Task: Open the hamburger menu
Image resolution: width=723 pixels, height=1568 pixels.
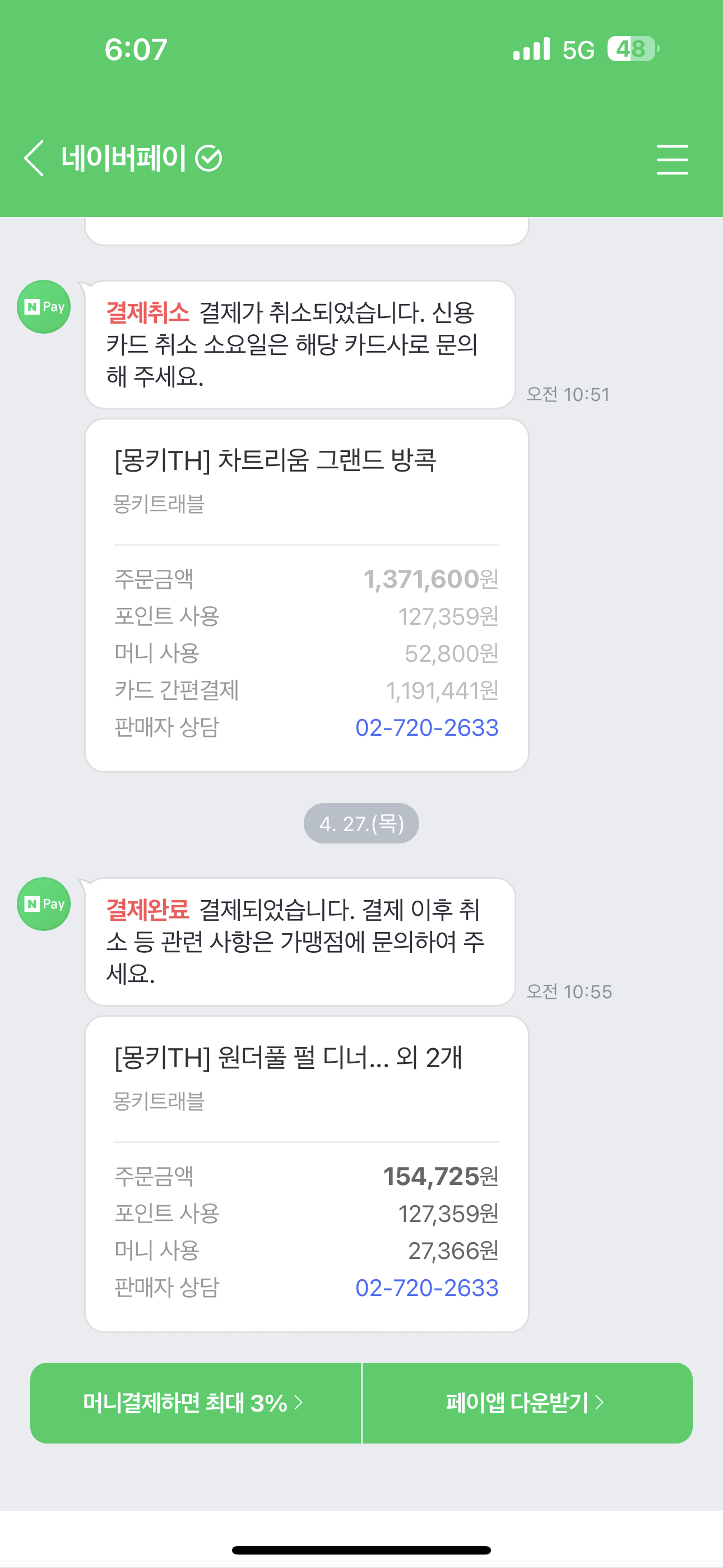Action: pos(672,159)
